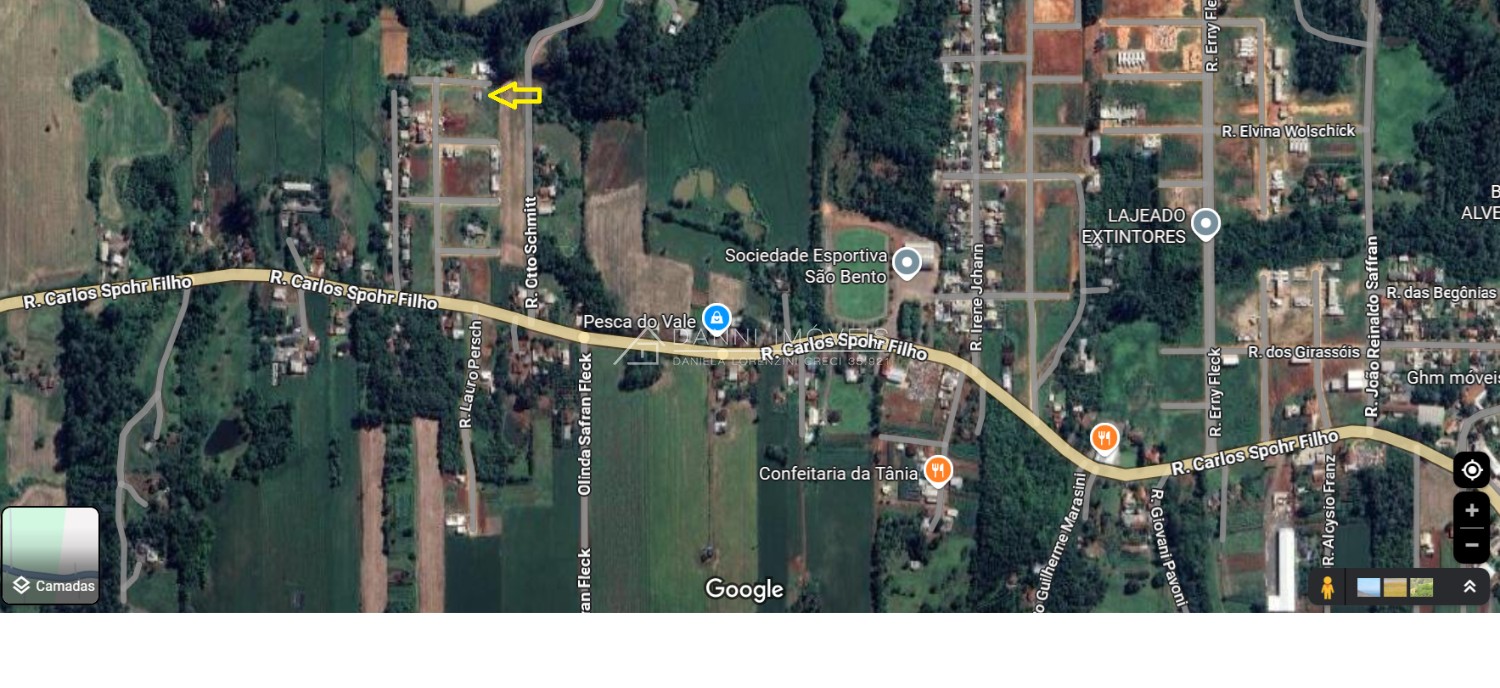Select the Street View pegman
Viewport: 1500px width, 688px height.
(x=1328, y=587)
